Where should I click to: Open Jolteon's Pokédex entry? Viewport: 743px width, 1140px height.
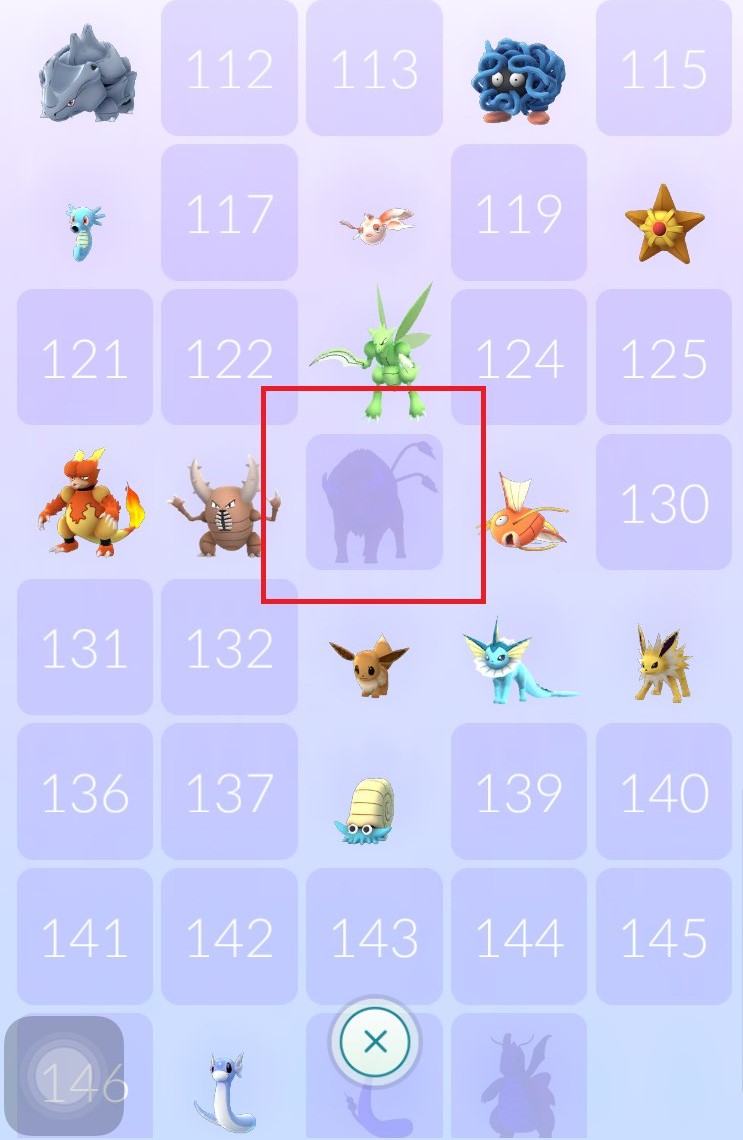663,660
